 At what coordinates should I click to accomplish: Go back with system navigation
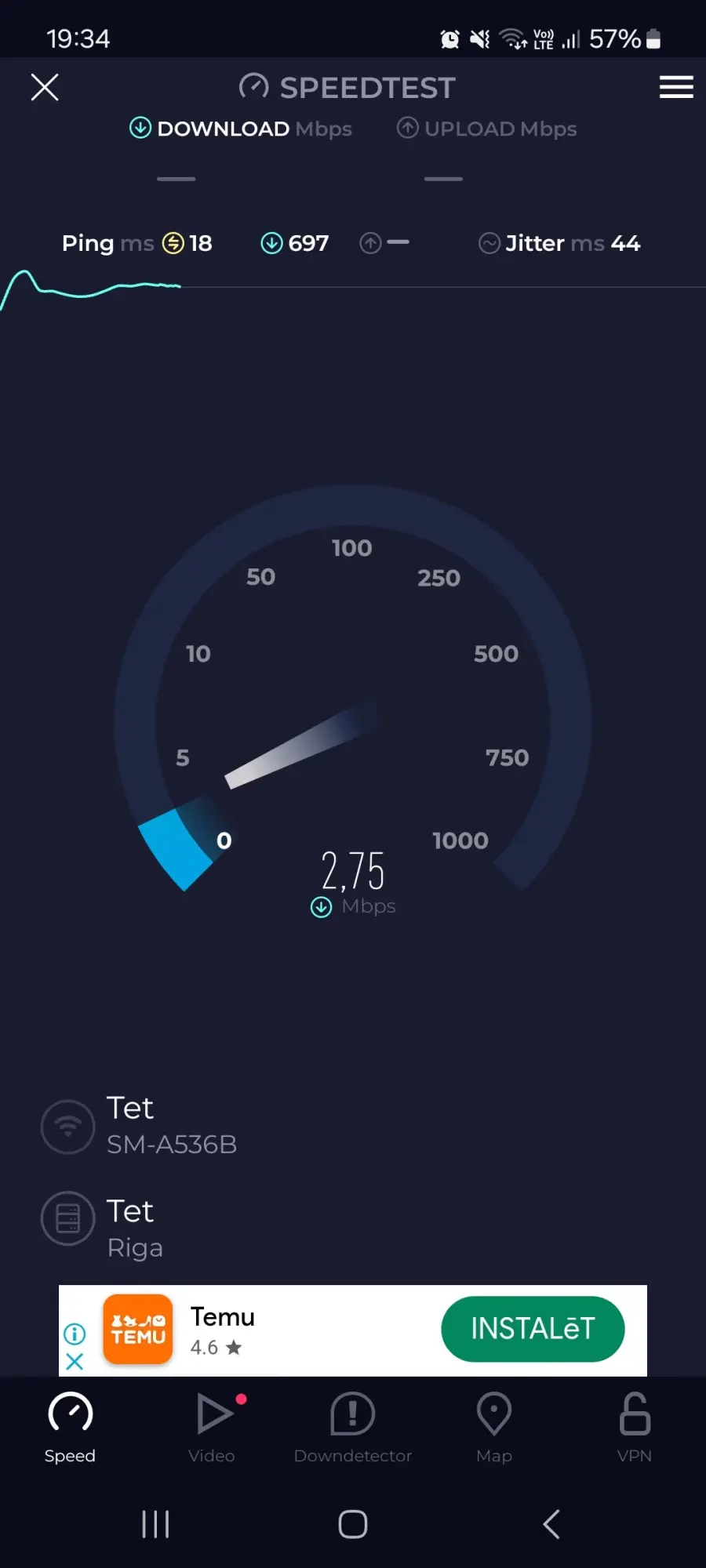pyautogui.click(x=551, y=1524)
